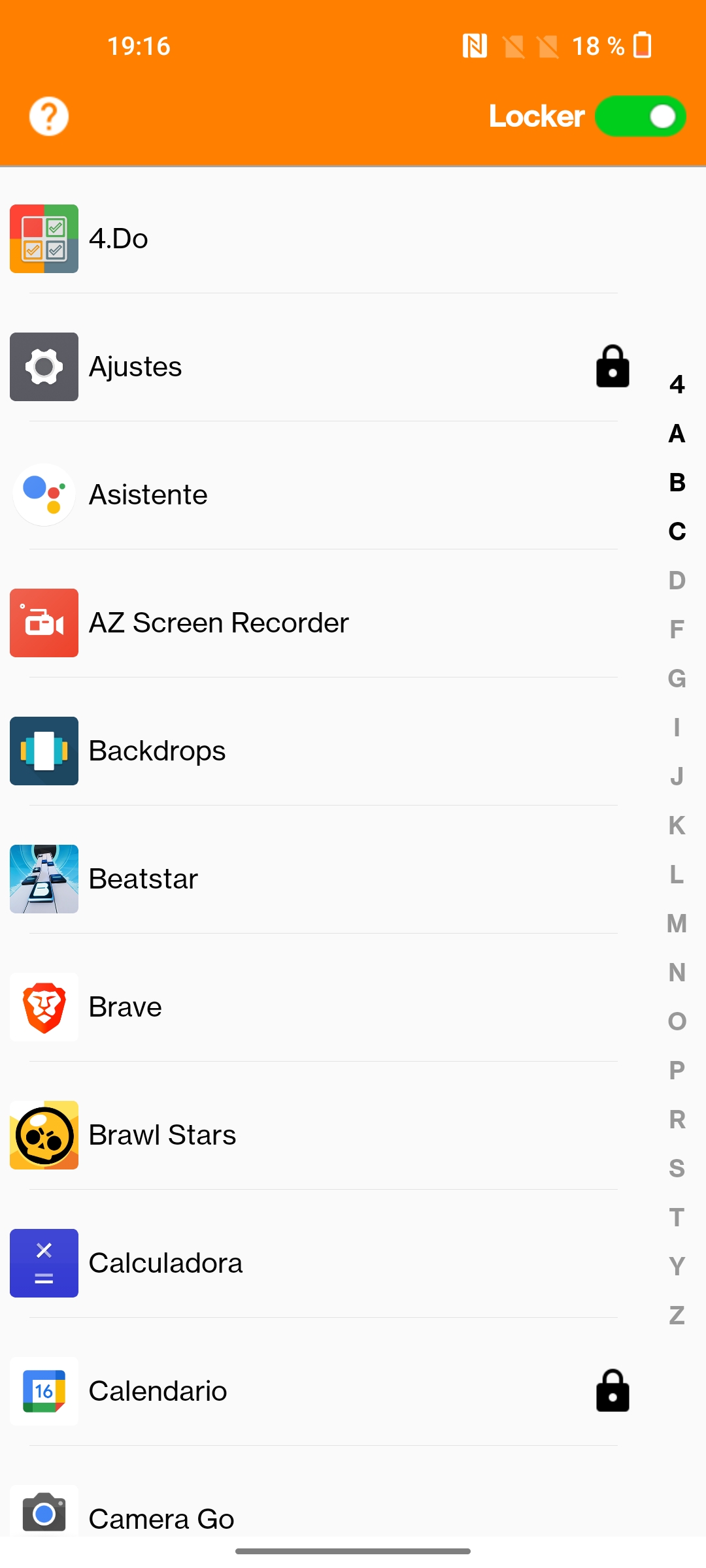Select the 4.Do app row
This screenshot has width=706, height=1568.
click(314, 239)
